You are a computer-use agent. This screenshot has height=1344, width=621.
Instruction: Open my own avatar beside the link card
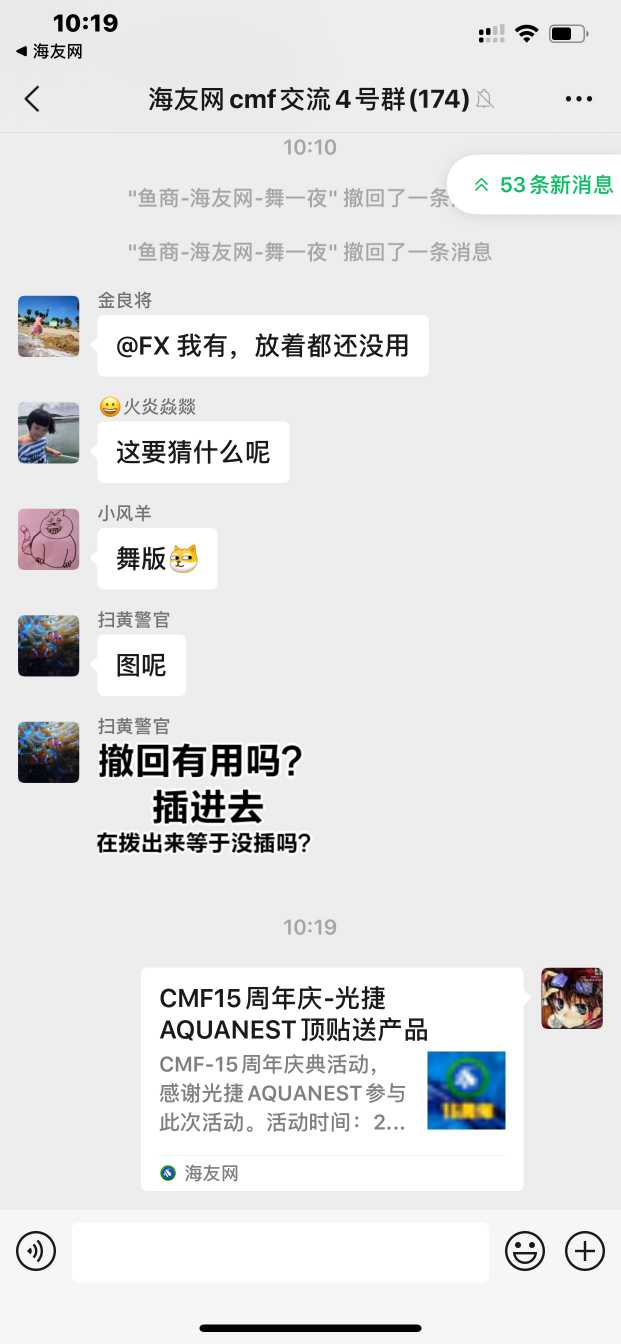pyautogui.click(x=572, y=998)
